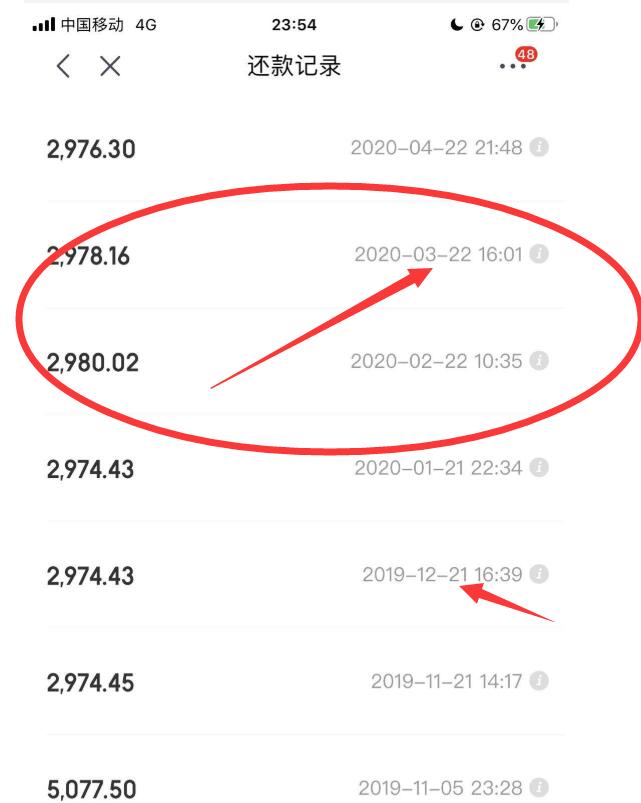The height and width of the screenshot is (803, 641).
Task: Open info for 2020-04-22 repayment
Action: pos(539,148)
